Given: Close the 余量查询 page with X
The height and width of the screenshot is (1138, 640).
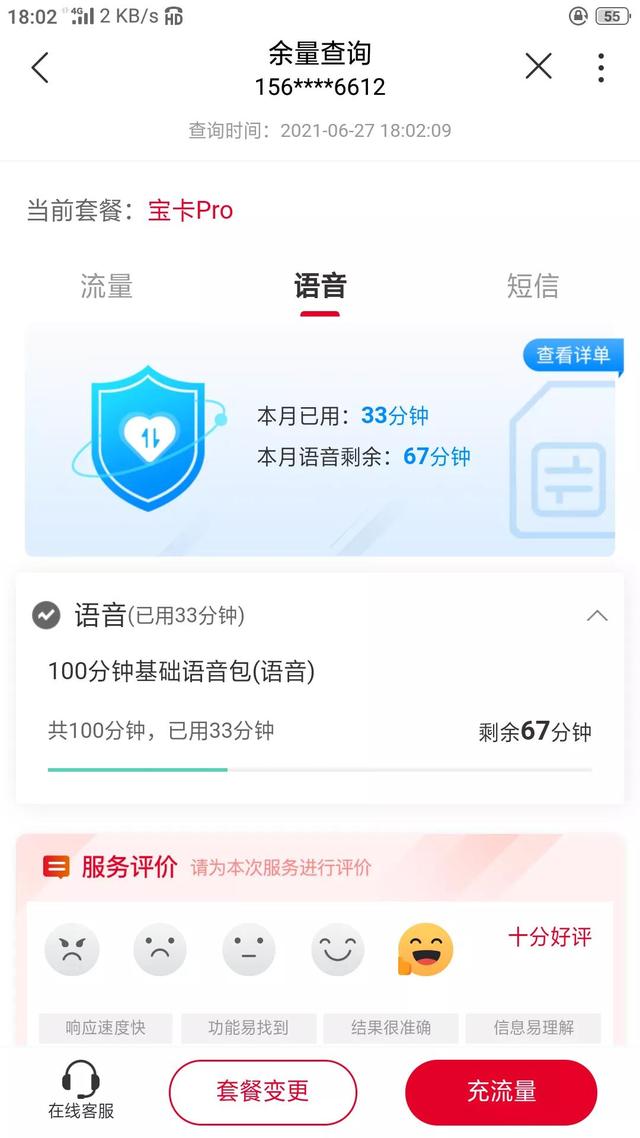Looking at the screenshot, I should click(x=538, y=67).
